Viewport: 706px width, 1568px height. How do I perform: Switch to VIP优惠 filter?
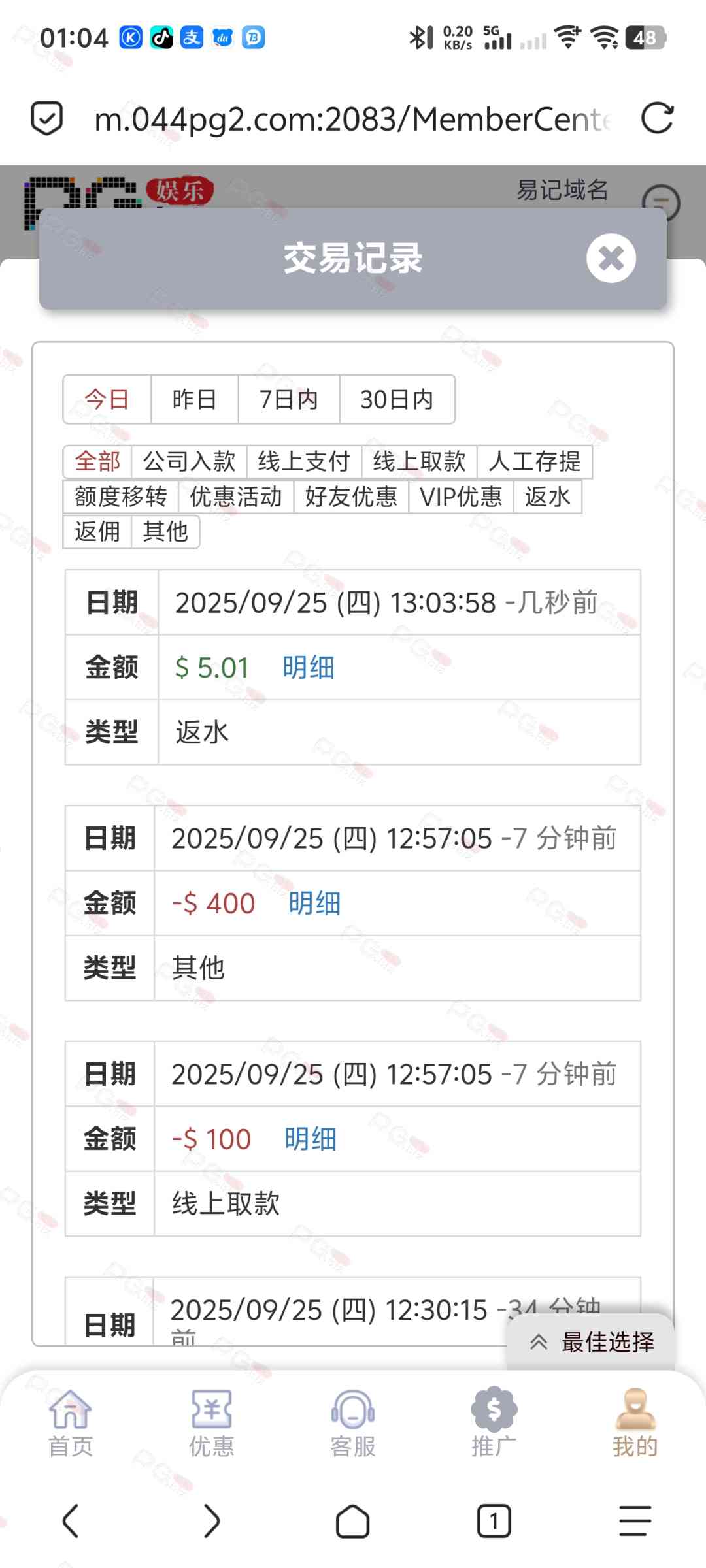[461, 497]
